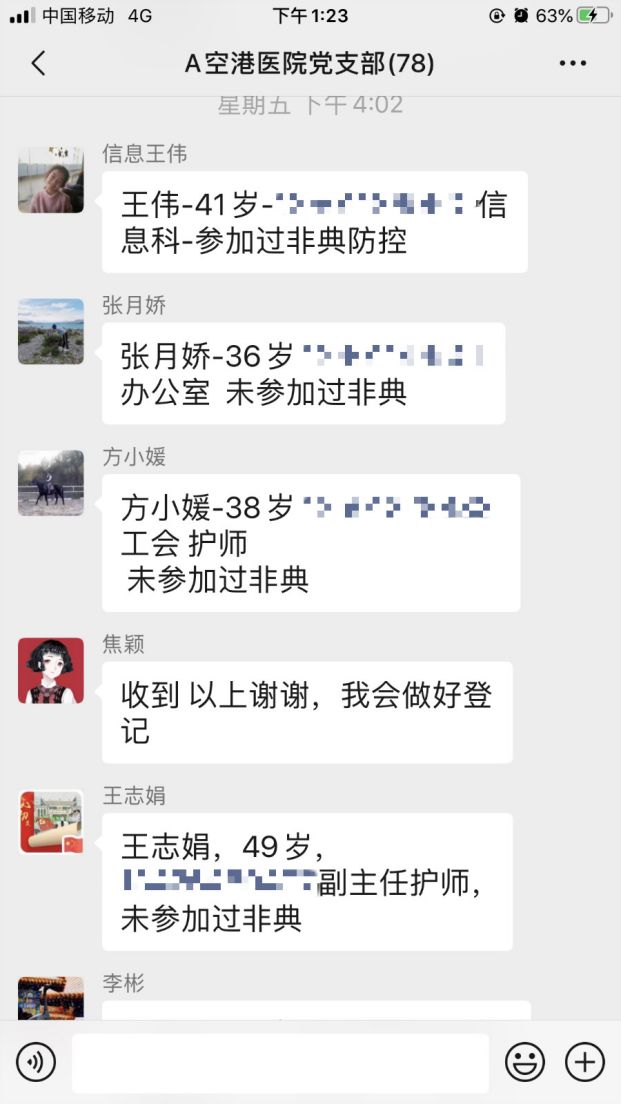Image resolution: width=621 pixels, height=1104 pixels.
Task: Tap 方小媛's horse avatar
Action: pos(51,483)
